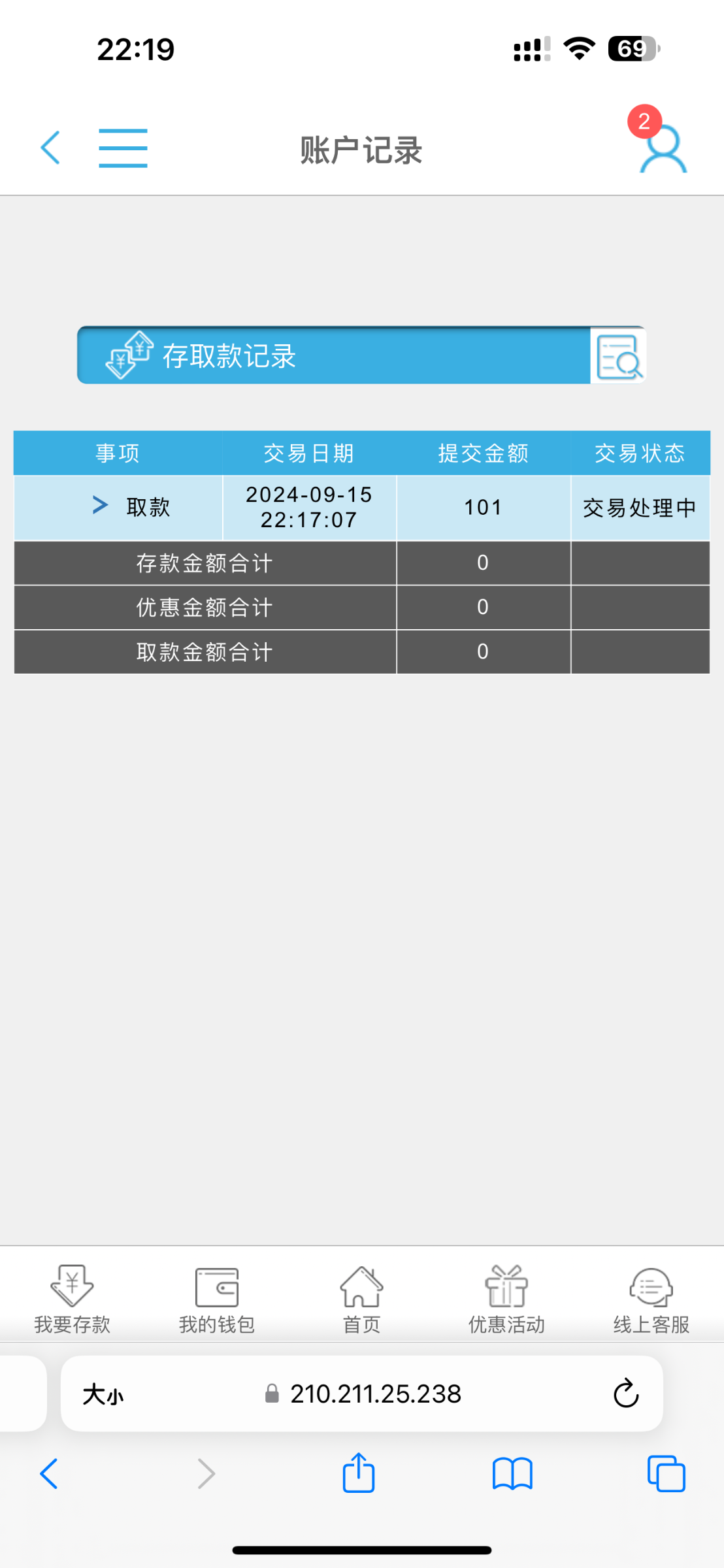Tap the record search icon beside 存取款记录
Image resolution: width=724 pixels, height=1568 pixels.
coord(618,355)
